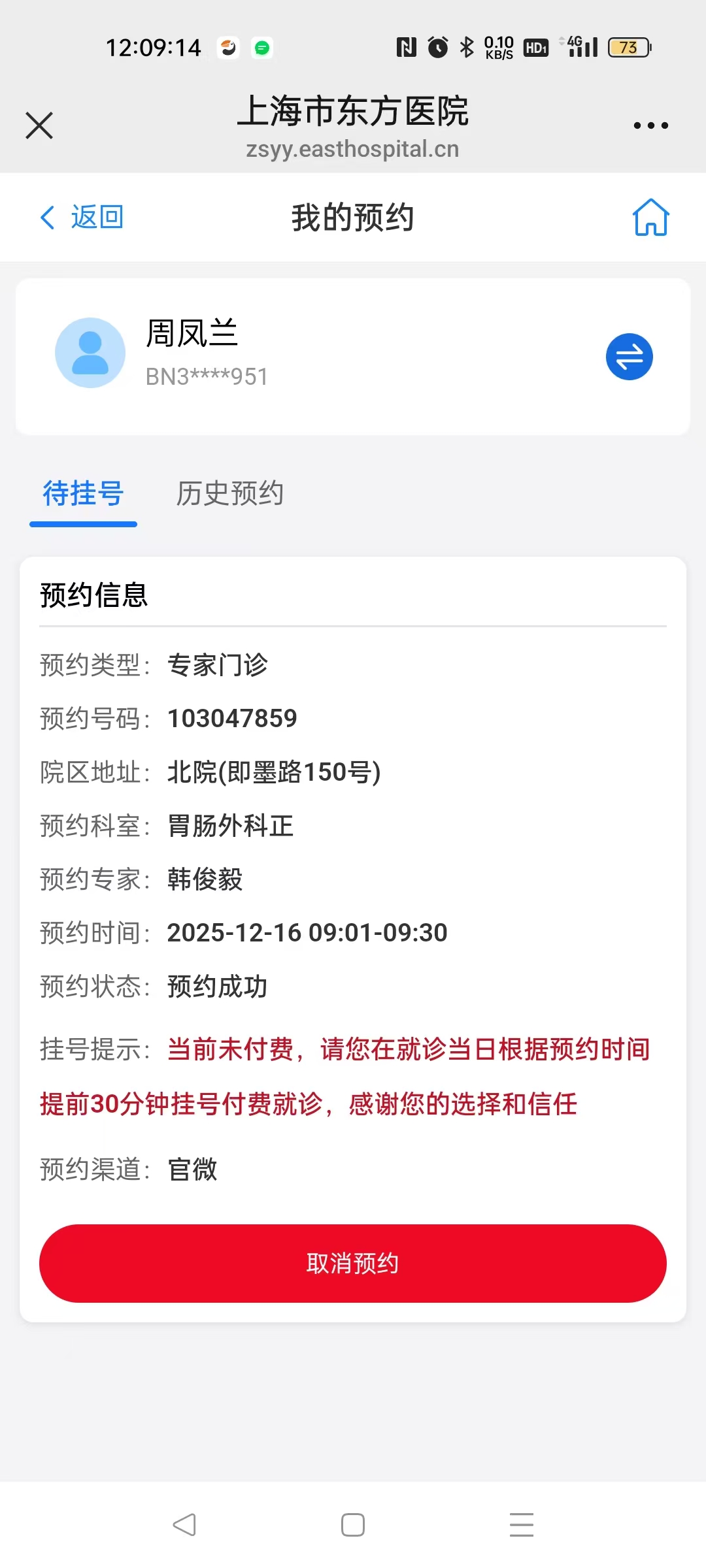Go back via 返回

click(82, 217)
